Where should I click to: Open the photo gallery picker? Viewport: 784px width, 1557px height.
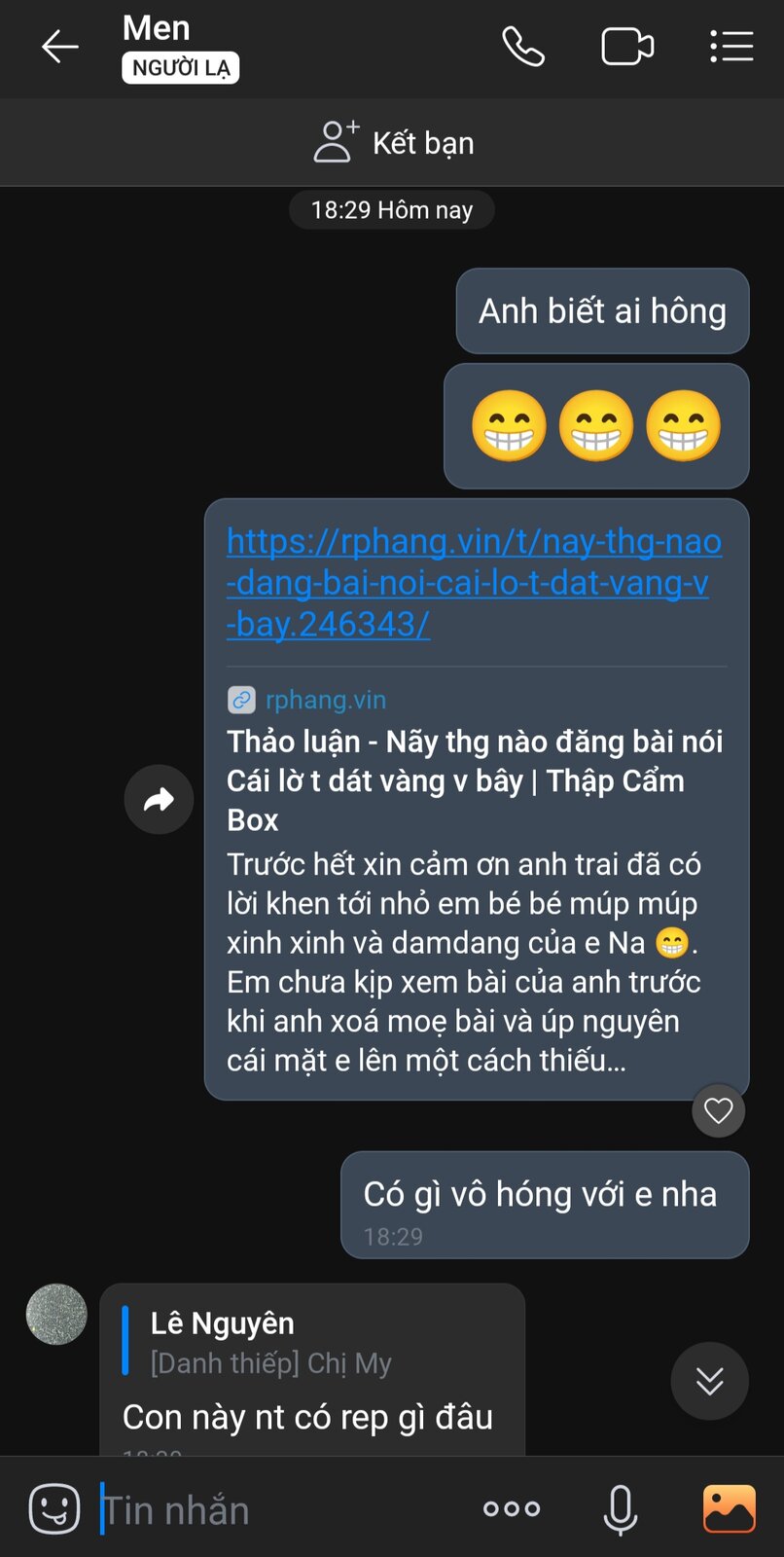[729, 1509]
